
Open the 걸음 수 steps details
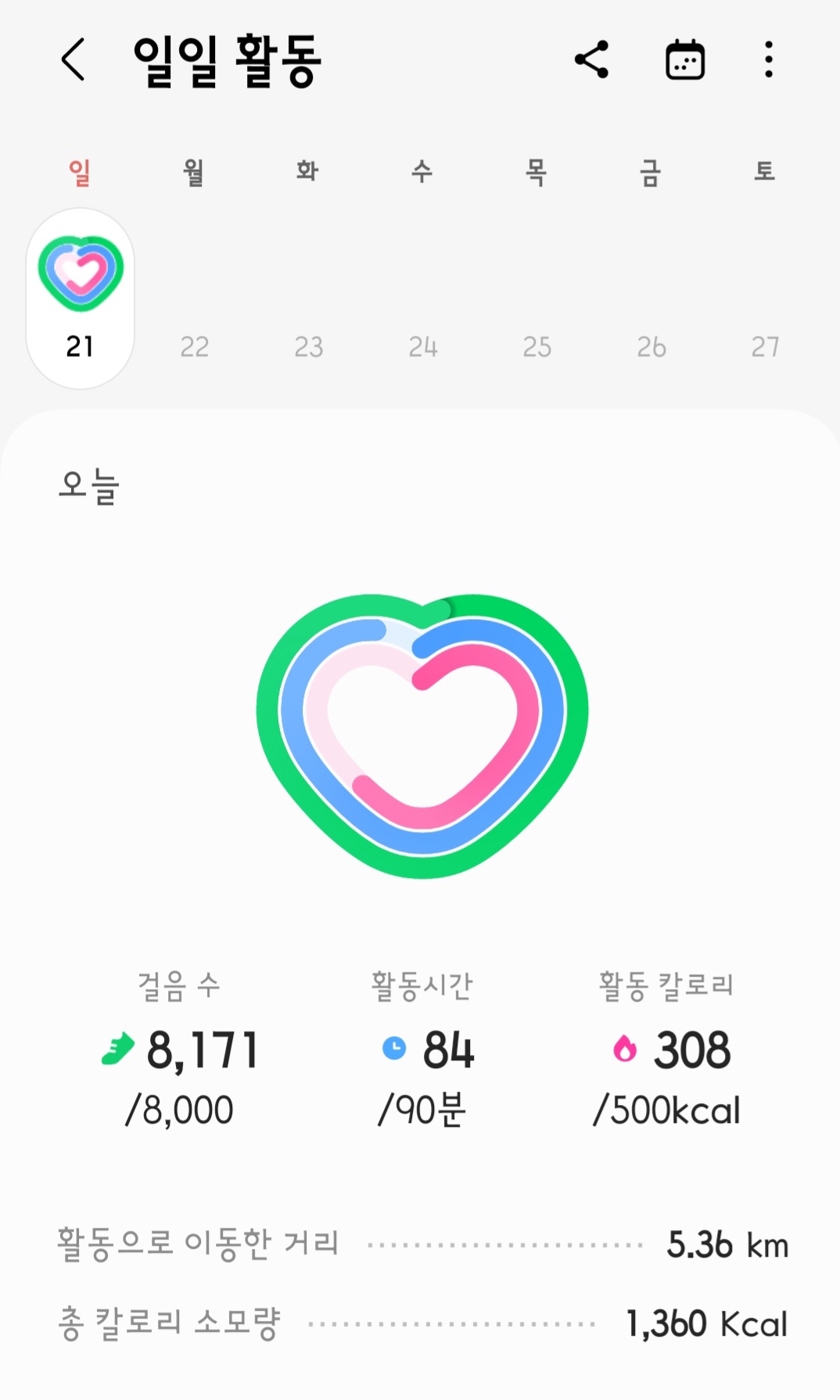tap(180, 1049)
